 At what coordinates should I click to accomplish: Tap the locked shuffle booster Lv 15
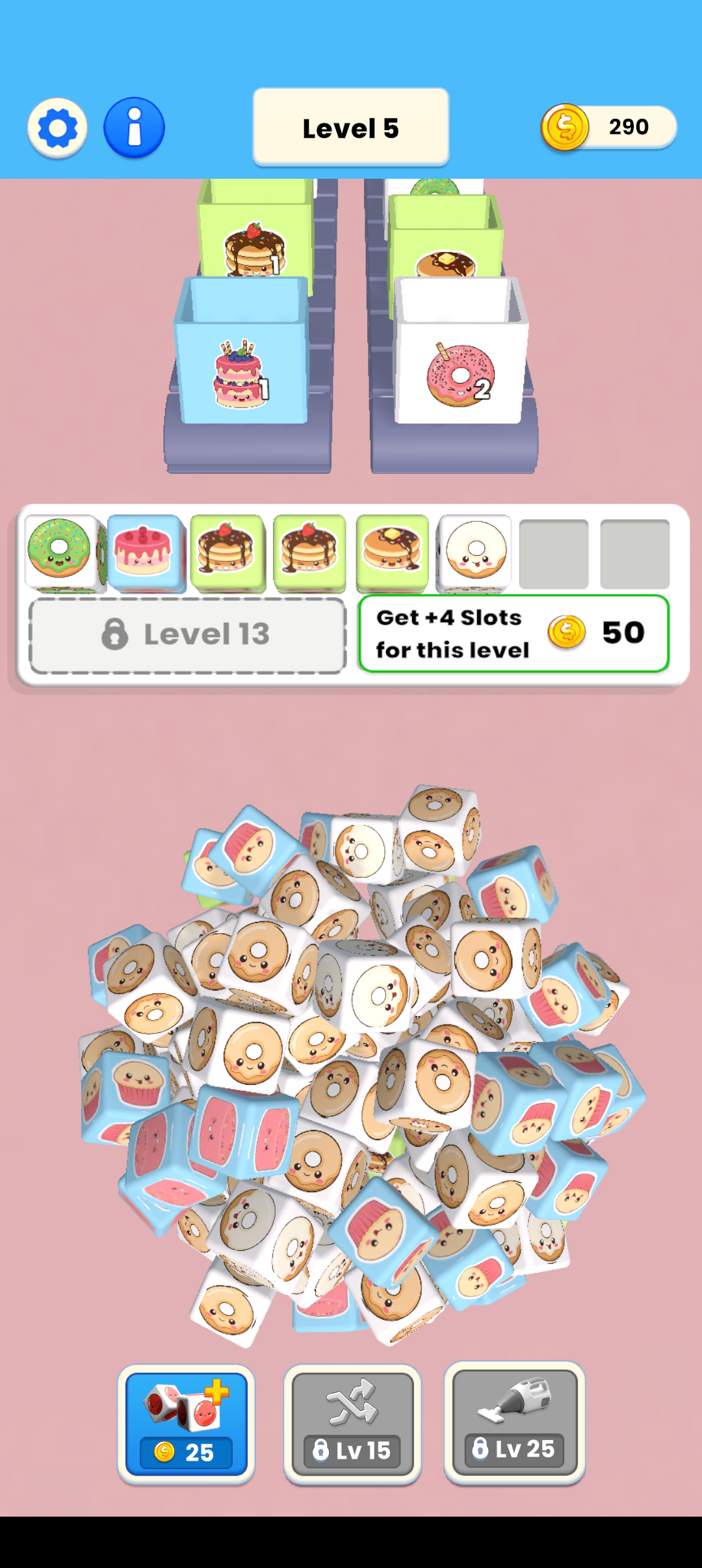(x=352, y=1422)
